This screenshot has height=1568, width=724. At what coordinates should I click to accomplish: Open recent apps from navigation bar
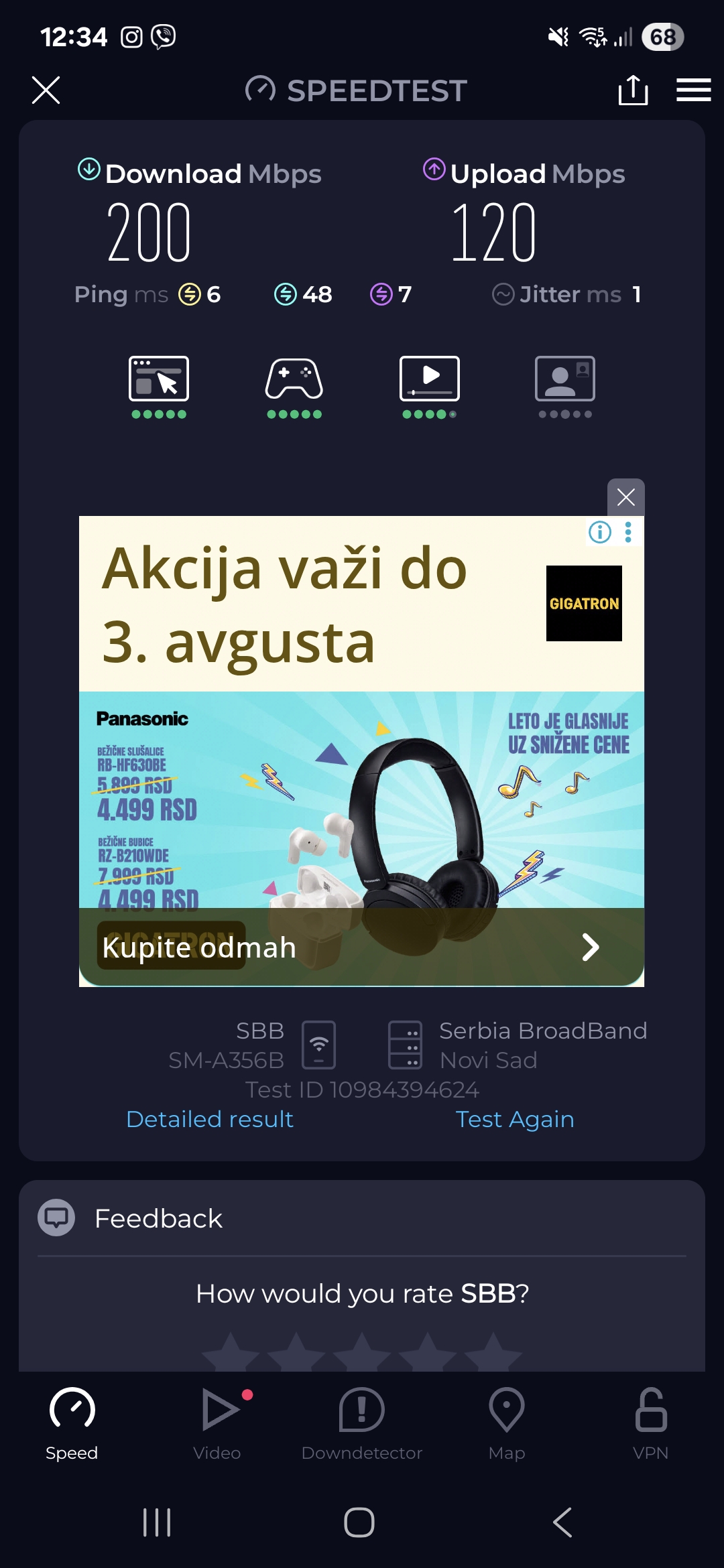pos(158,1522)
